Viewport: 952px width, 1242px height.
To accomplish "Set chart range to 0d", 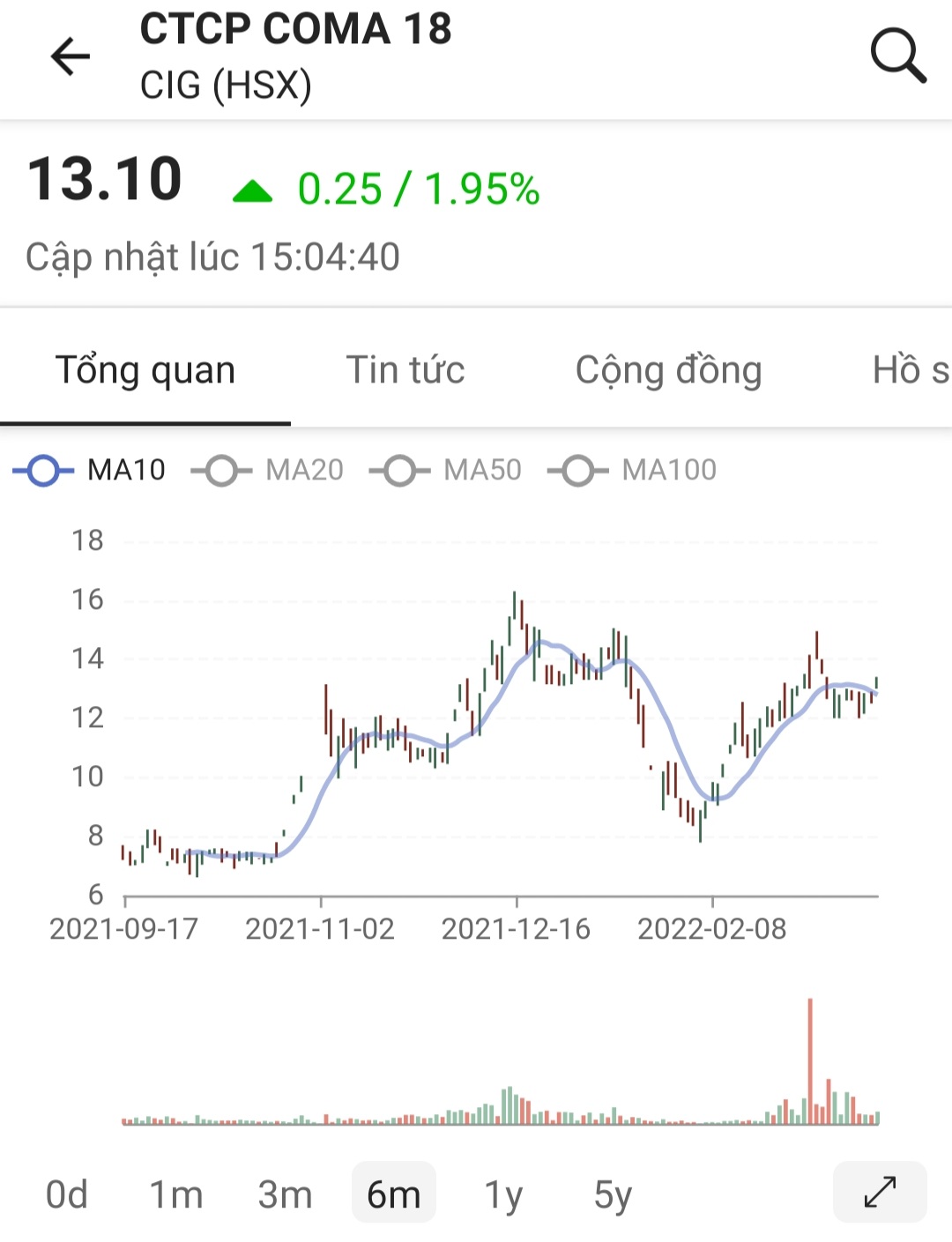I will click(x=67, y=1194).
